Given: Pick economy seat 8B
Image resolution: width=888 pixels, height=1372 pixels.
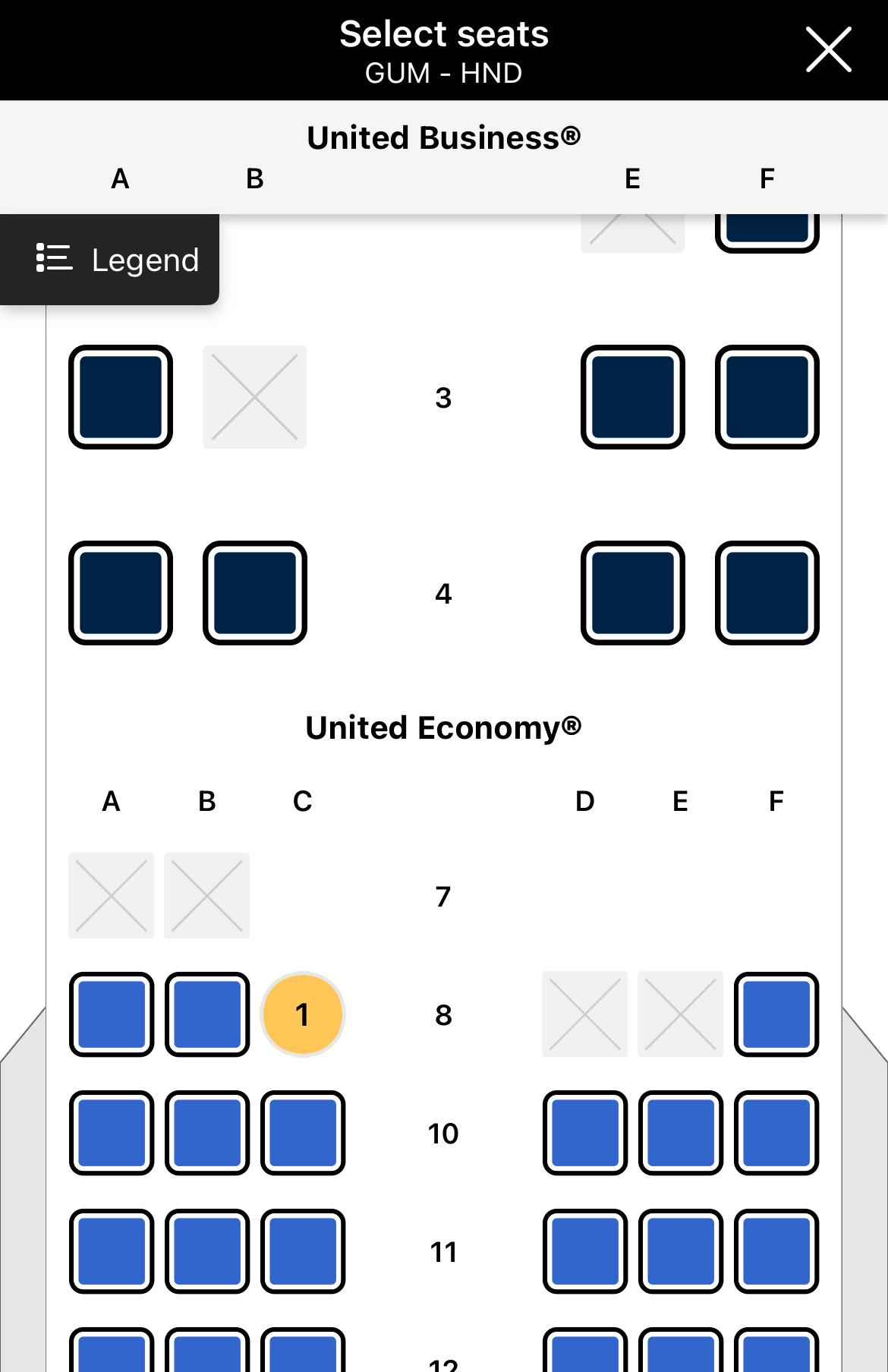Looking at the screenshot, I should pyautogui.click(x=207, y=1014).
